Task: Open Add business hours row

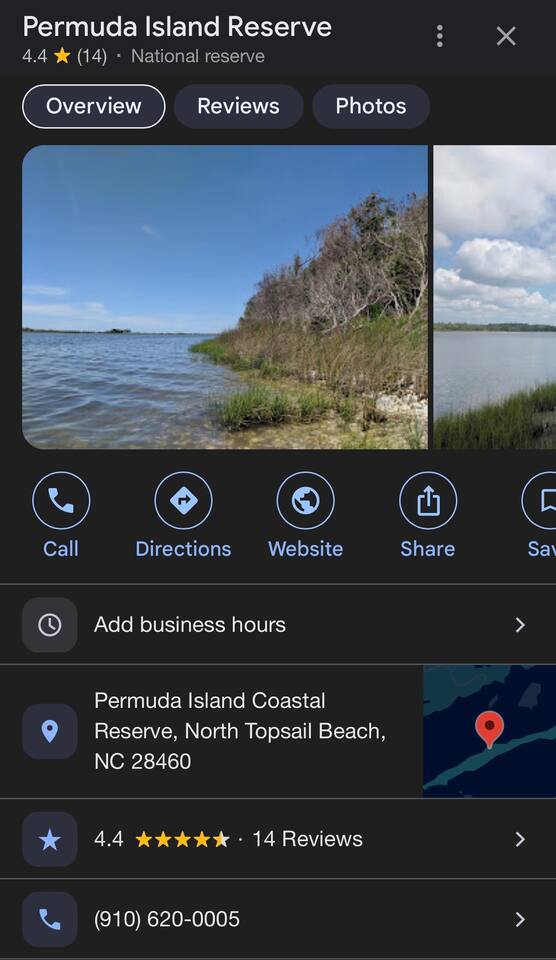Action: click(x=278, y=624)
